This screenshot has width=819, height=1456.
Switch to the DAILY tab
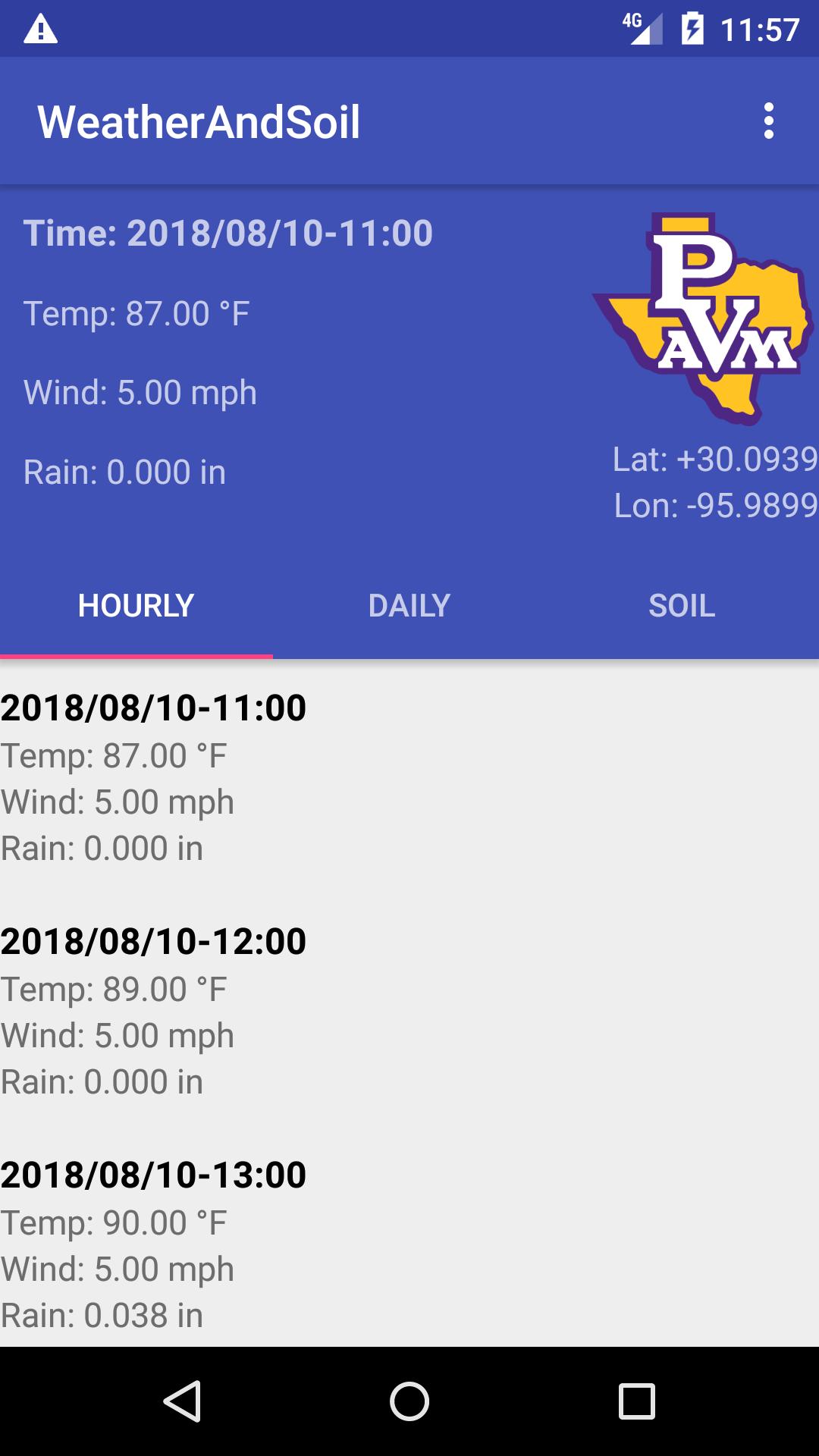click(x=409, y=604)
